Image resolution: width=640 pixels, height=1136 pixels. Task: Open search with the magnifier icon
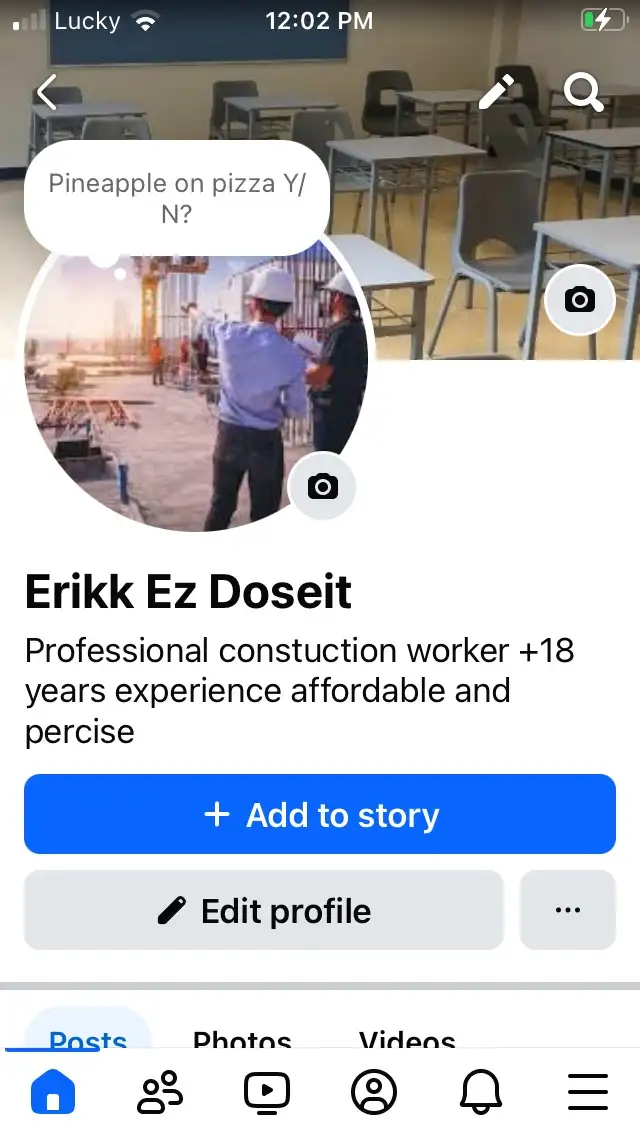(x=583, y=92)
